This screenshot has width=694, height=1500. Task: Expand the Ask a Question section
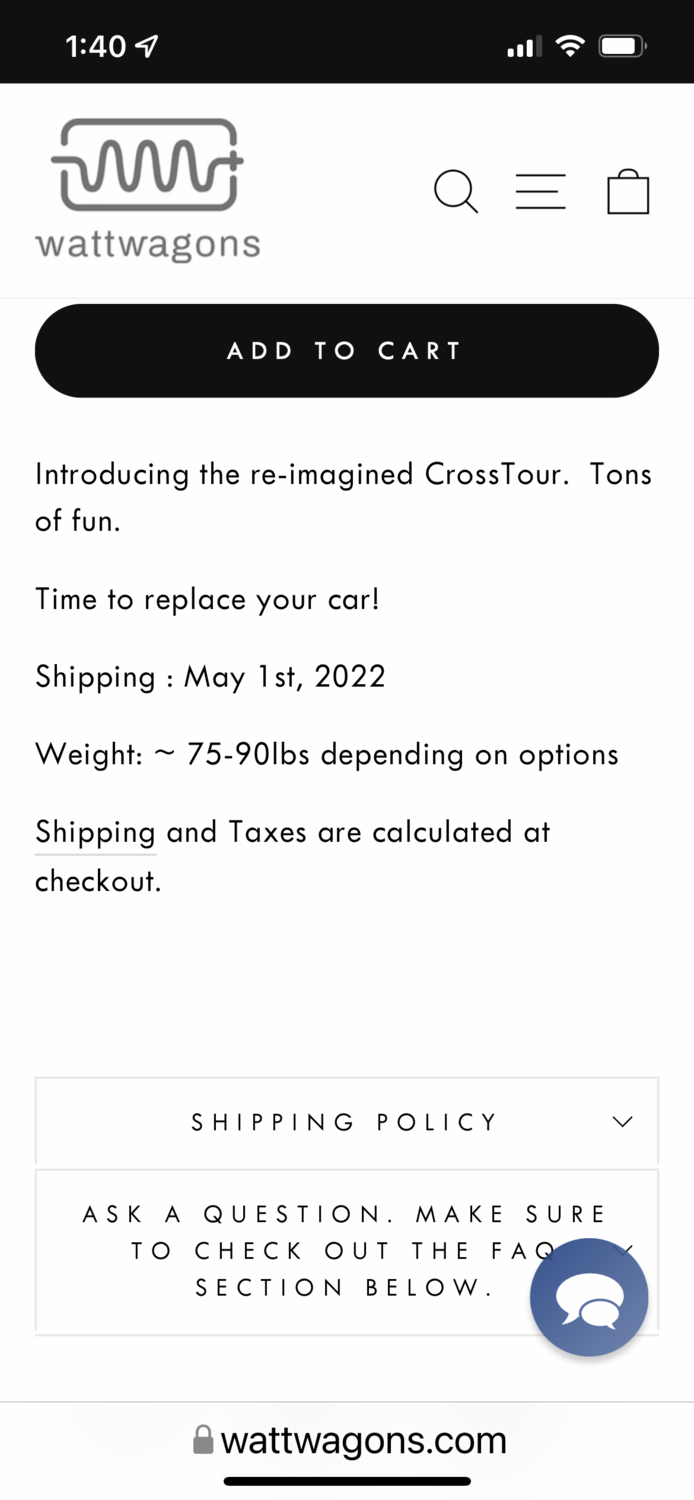pos(300,1250)
